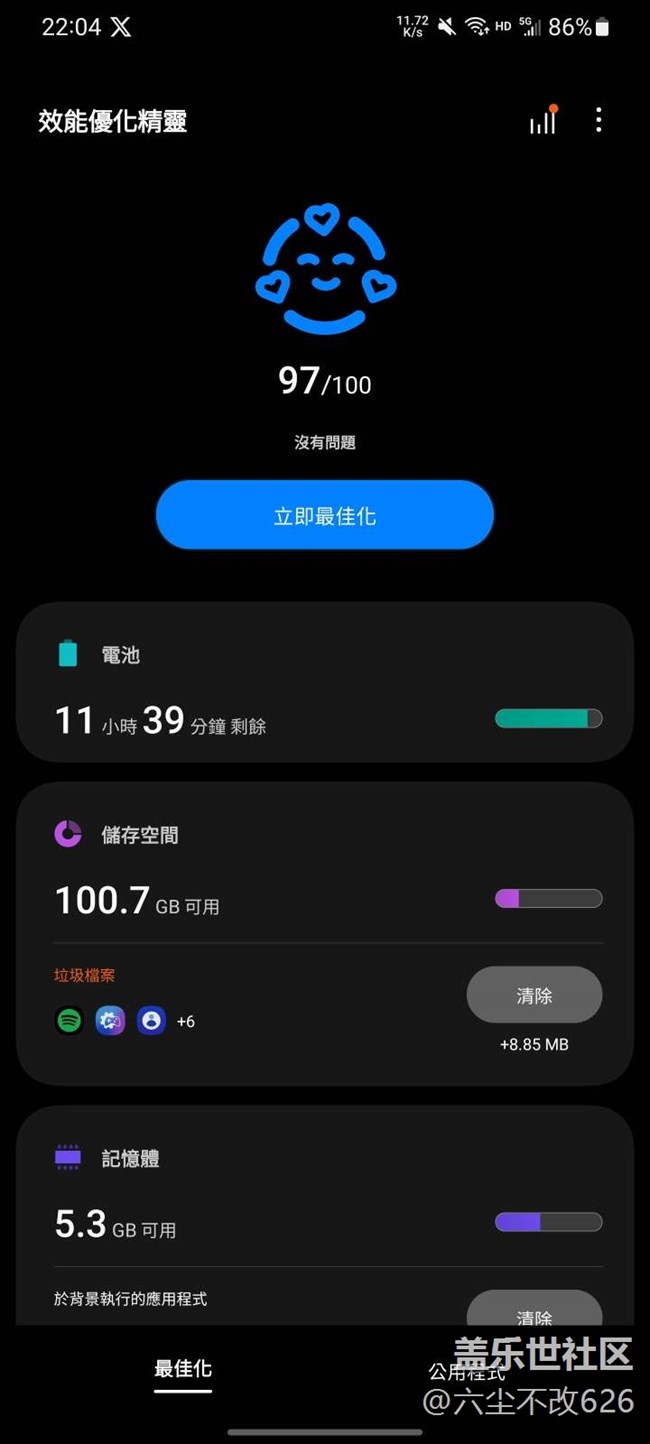Tap the 立即最佳化 button

325,516
